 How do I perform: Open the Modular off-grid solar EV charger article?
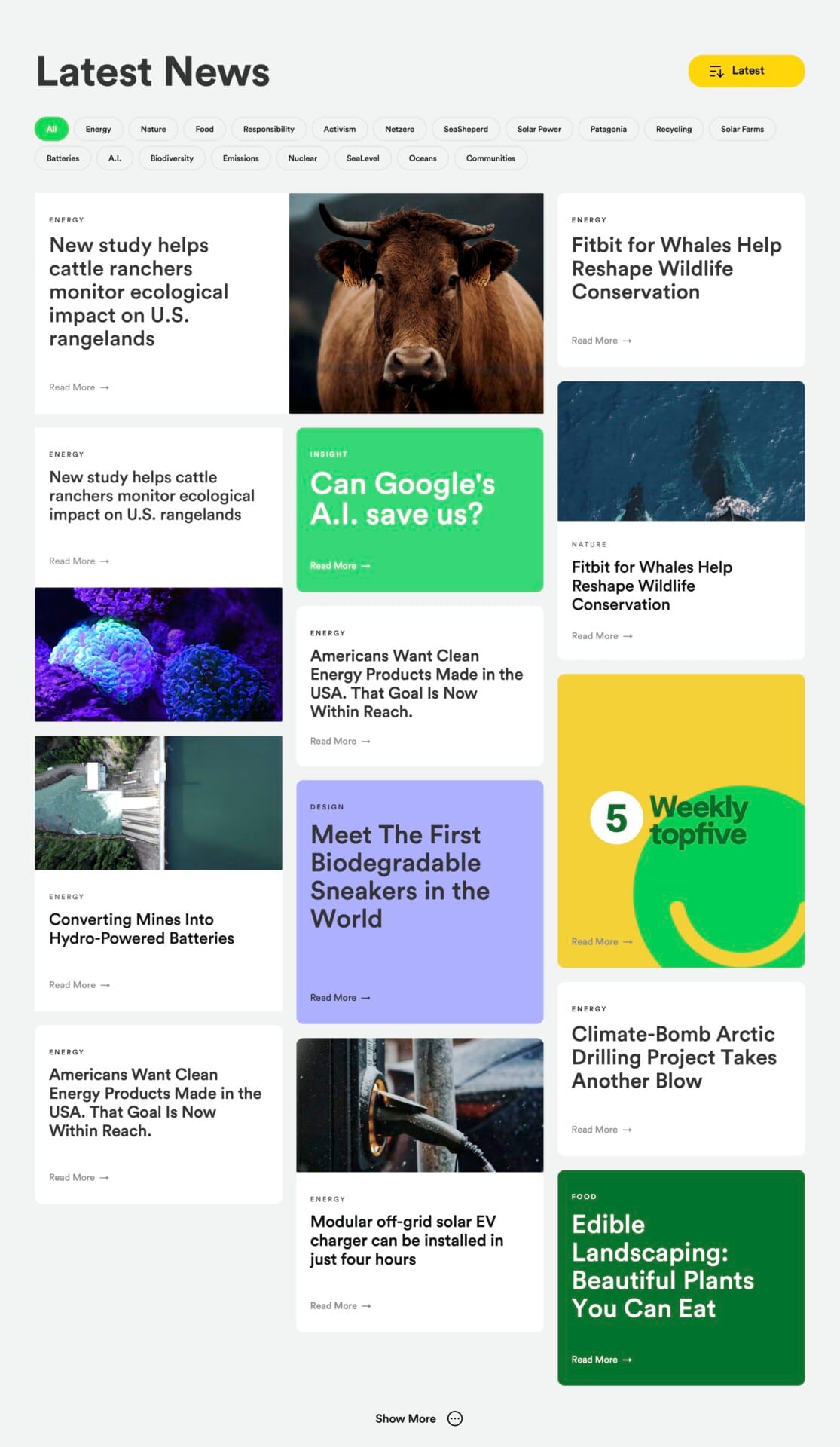pos(407,1241)
